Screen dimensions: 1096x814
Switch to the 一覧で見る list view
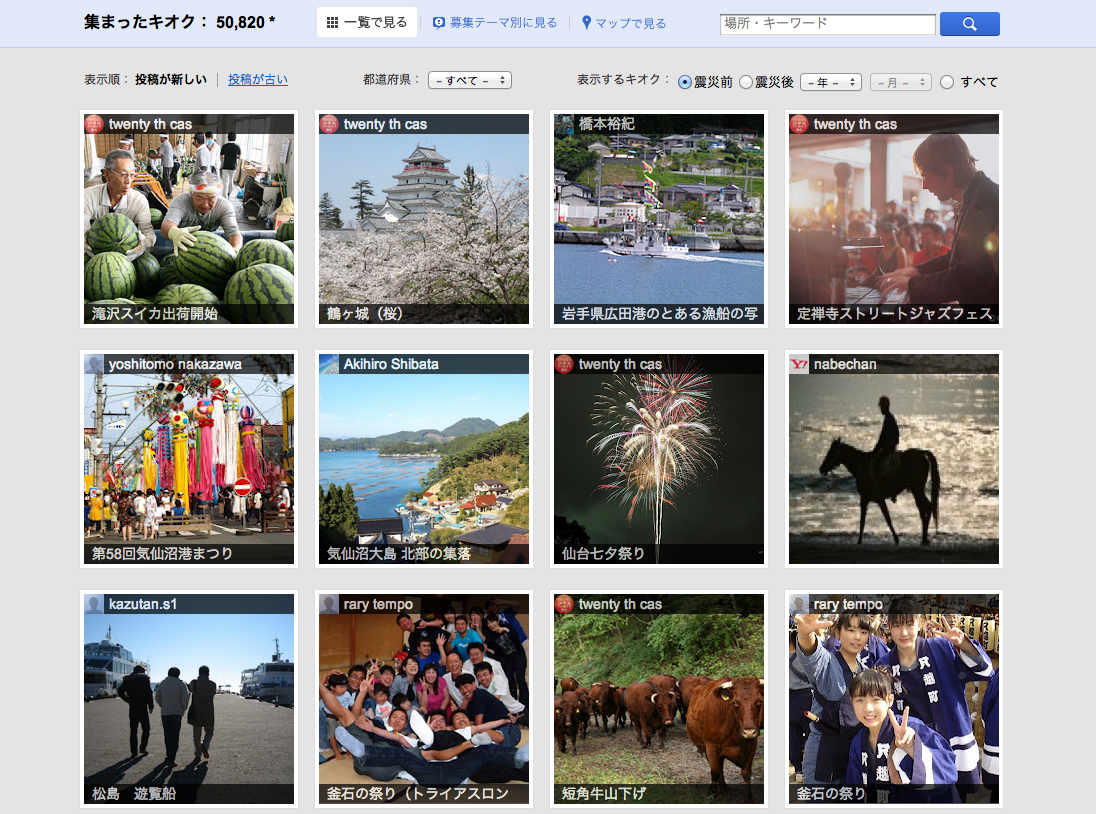click(367, 22)
